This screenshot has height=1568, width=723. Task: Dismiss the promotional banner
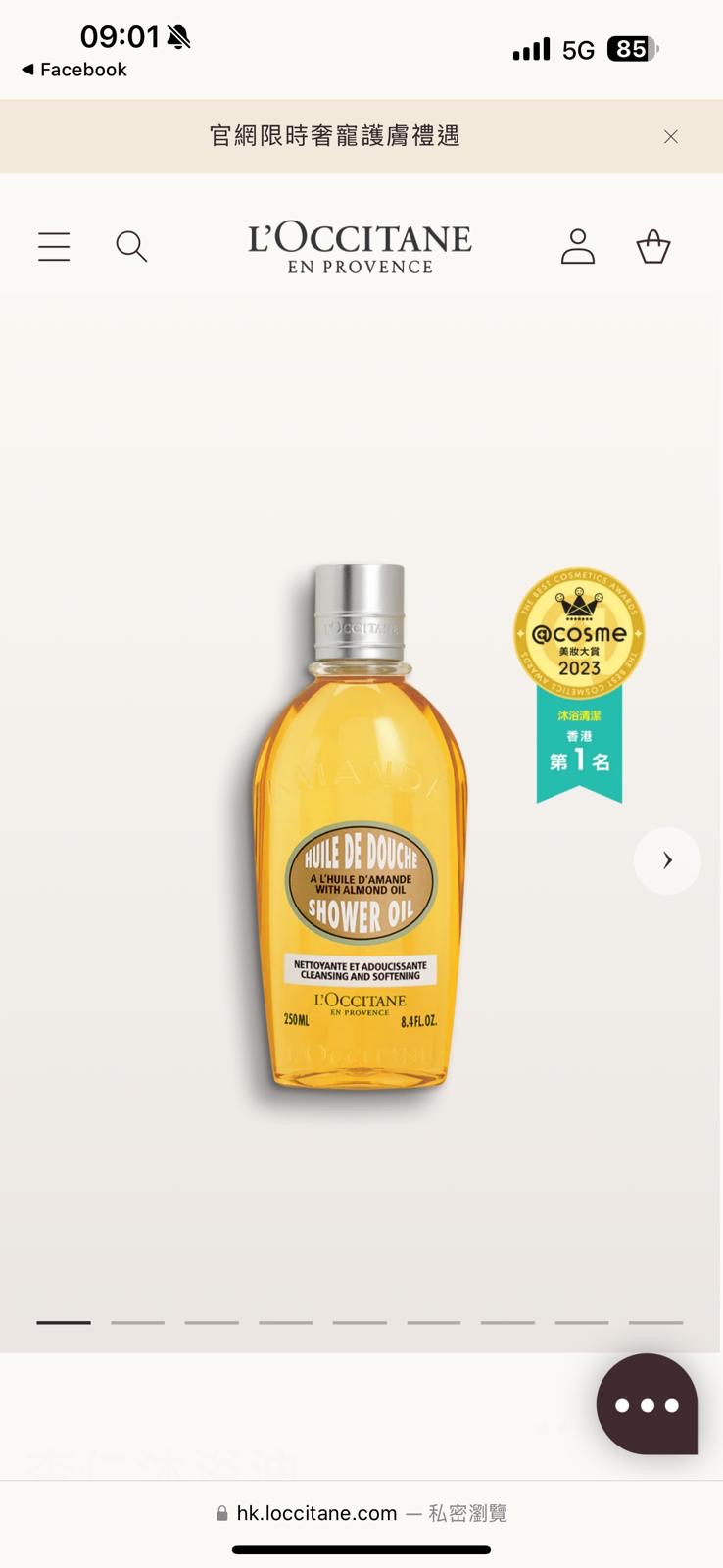(671, 137)
